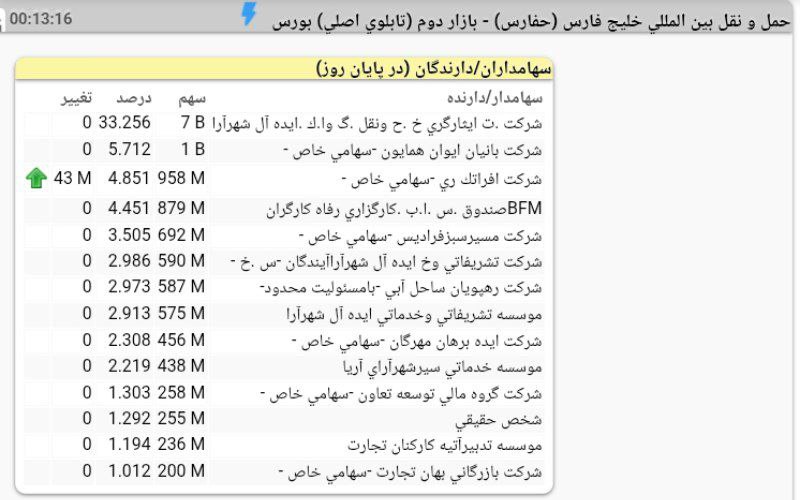
Task: Select شرکت گروه مالي توسعه تعاون row
Action: [x=400, y=393]
